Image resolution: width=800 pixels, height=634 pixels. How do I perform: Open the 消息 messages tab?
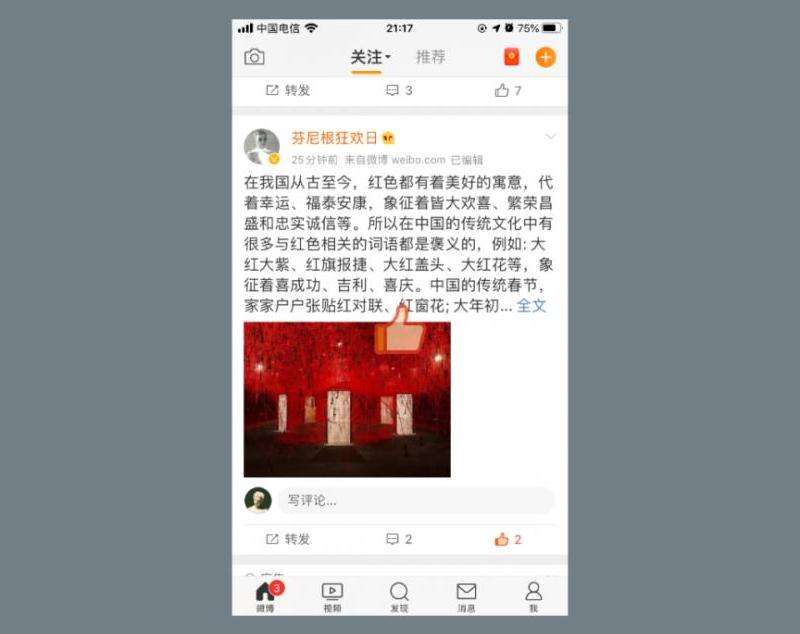(x=466, y=597)
